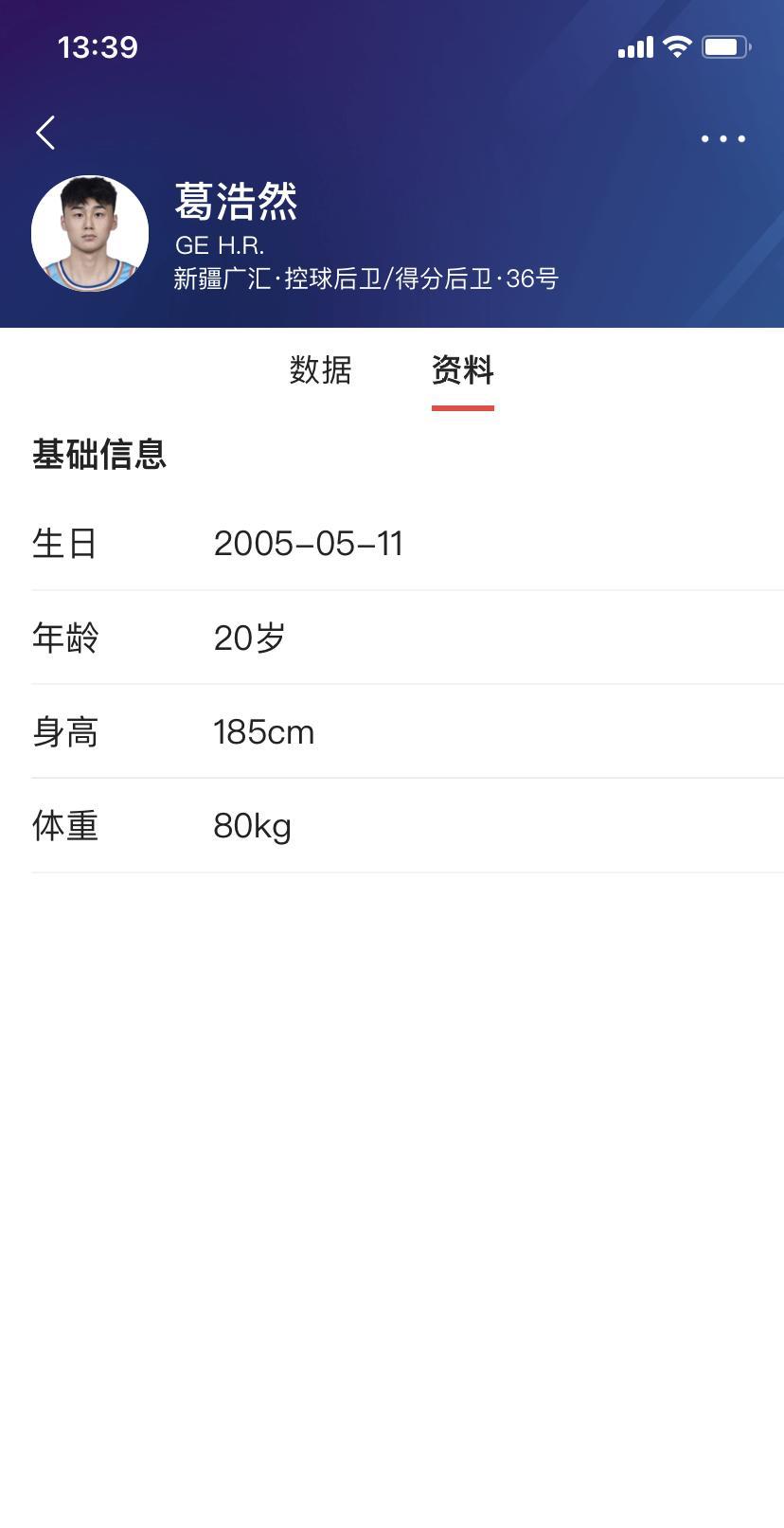Viewport: 784px width, 1528px height.
Task: Go back using the top-left arrow
Action: (45, 133)
